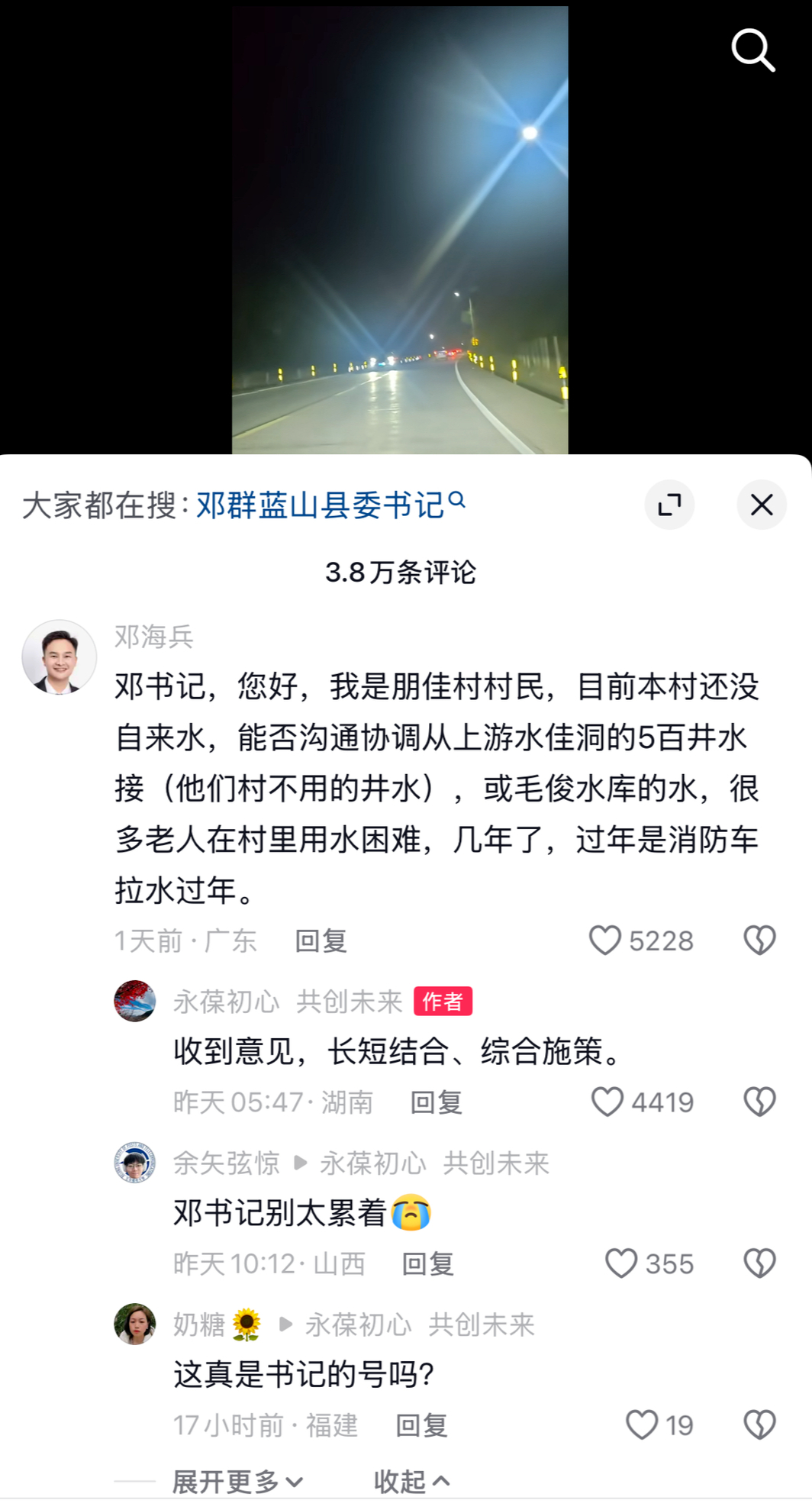Dislike 奶糖's comment
Image resolution: width=812 pixels, height=1510 pixels.
tap(759, 1425)
